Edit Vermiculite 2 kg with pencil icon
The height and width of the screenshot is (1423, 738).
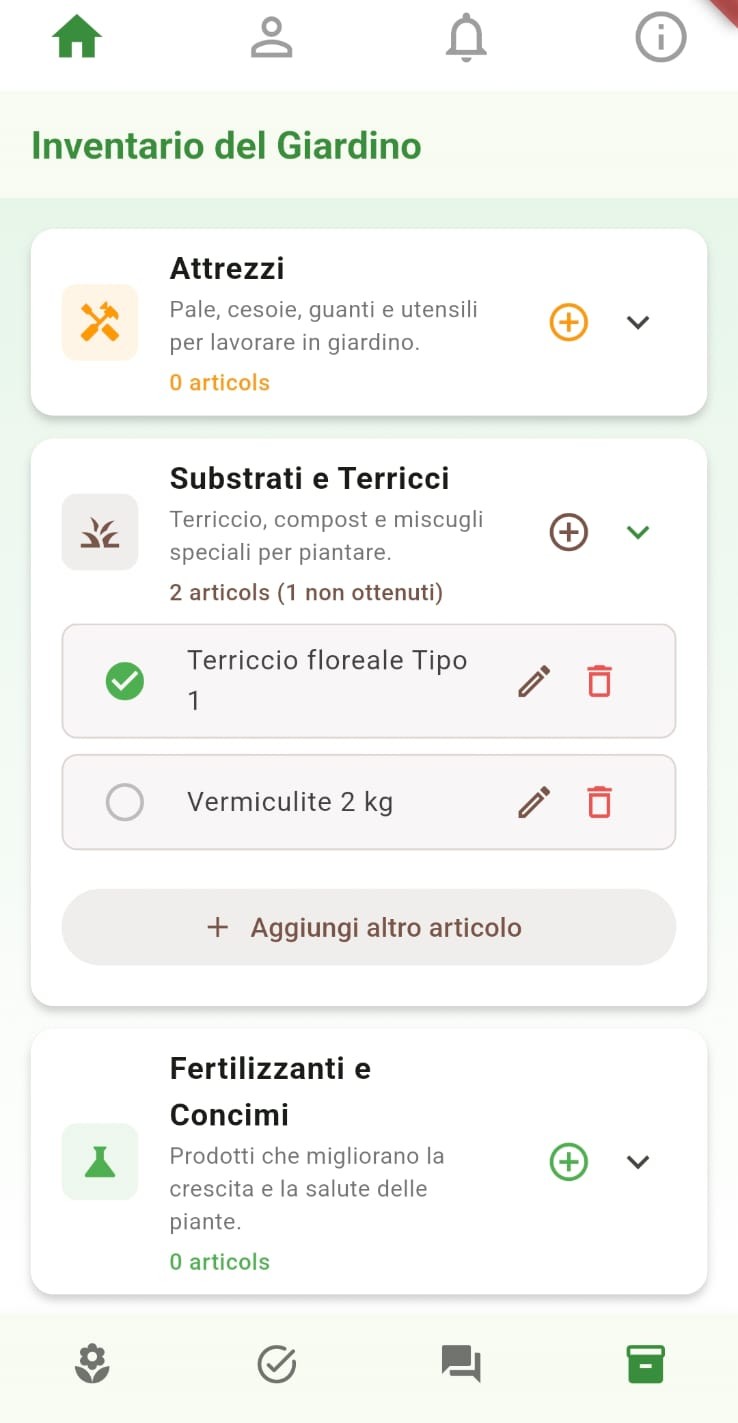(x=534, y=801)
